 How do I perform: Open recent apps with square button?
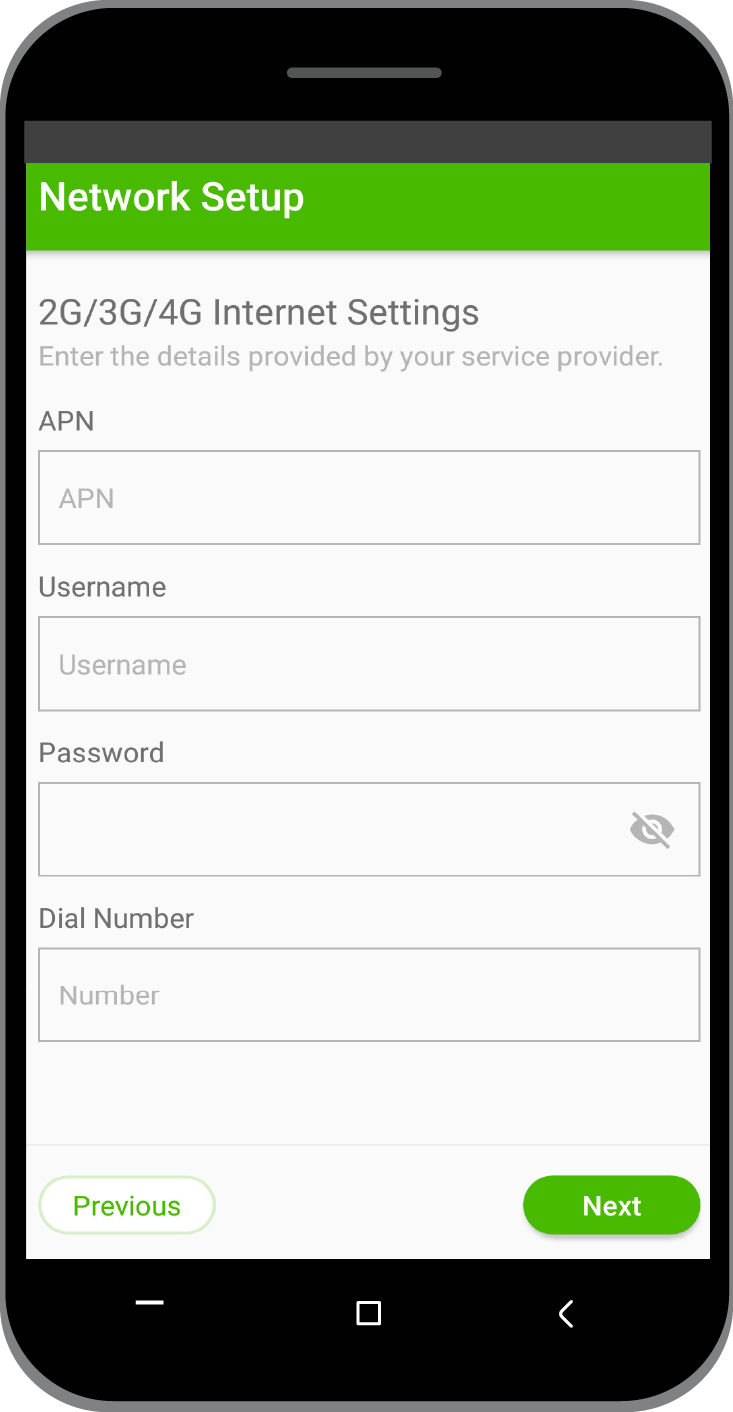[369, 1313]
